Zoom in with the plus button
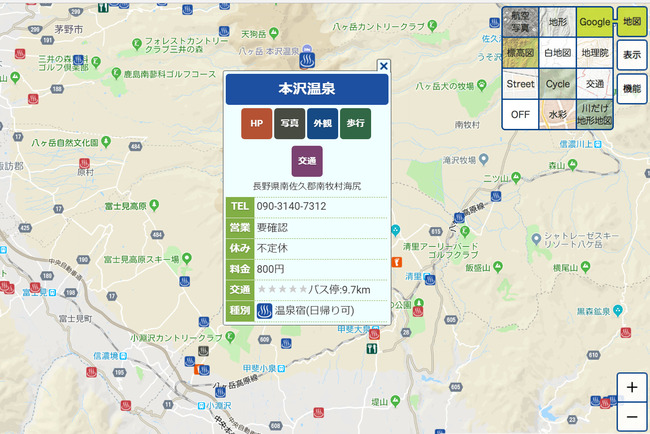 pyautogui.click(x=632, y=386)
